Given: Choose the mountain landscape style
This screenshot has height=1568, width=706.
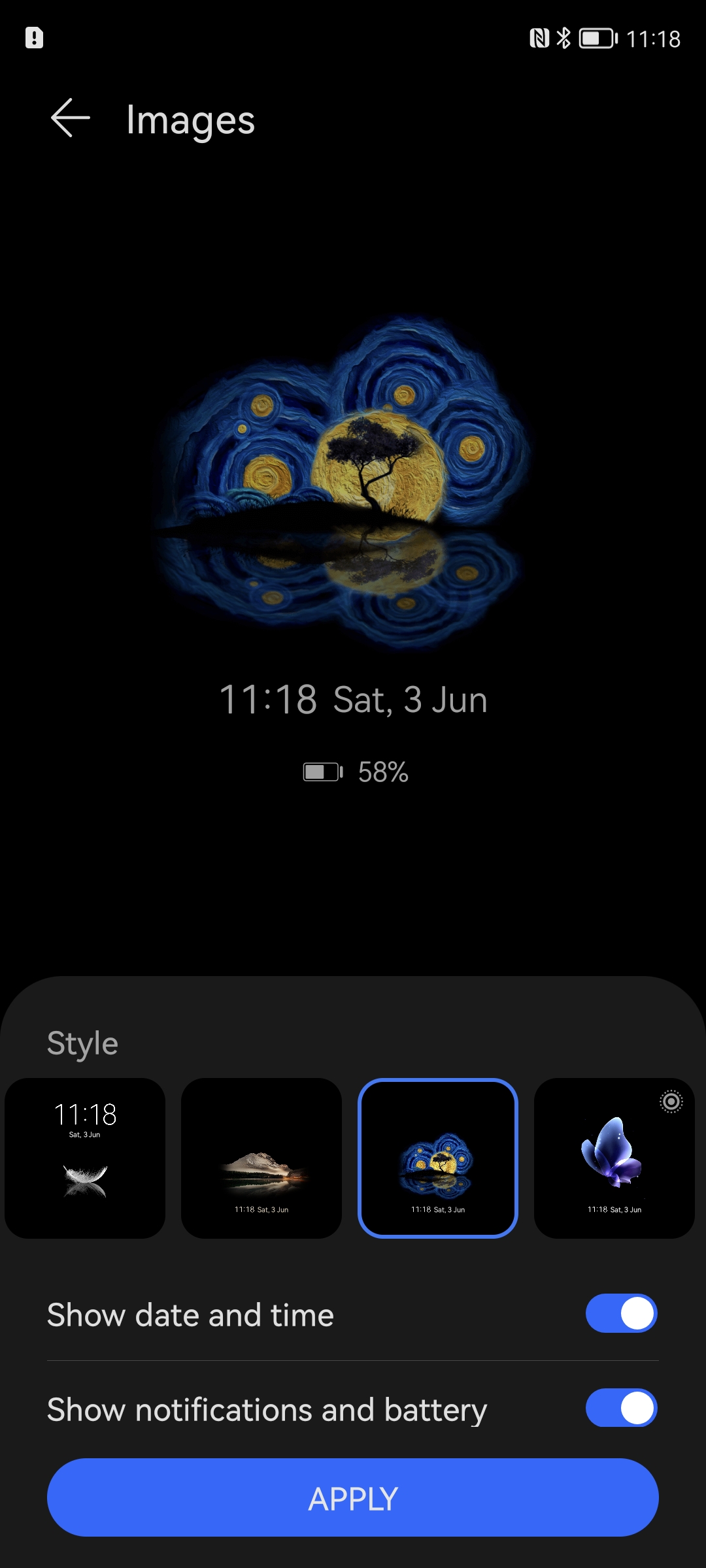Looking at the screenshot, I should point(261,1158).
